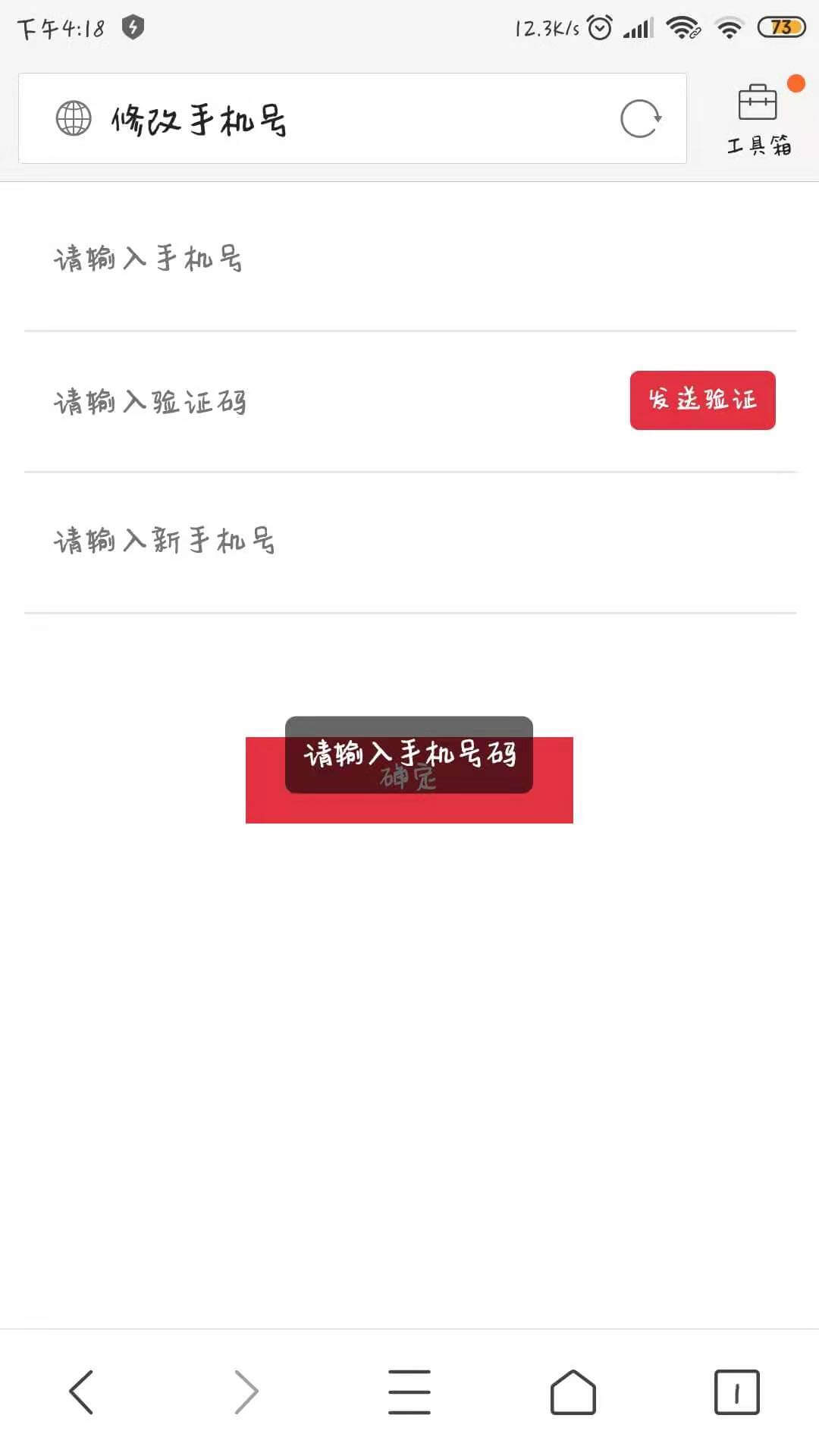This screenshot has height=1456, width=819.
Task: Open the 工具箱 toolbox
Action: coord(759,119)
